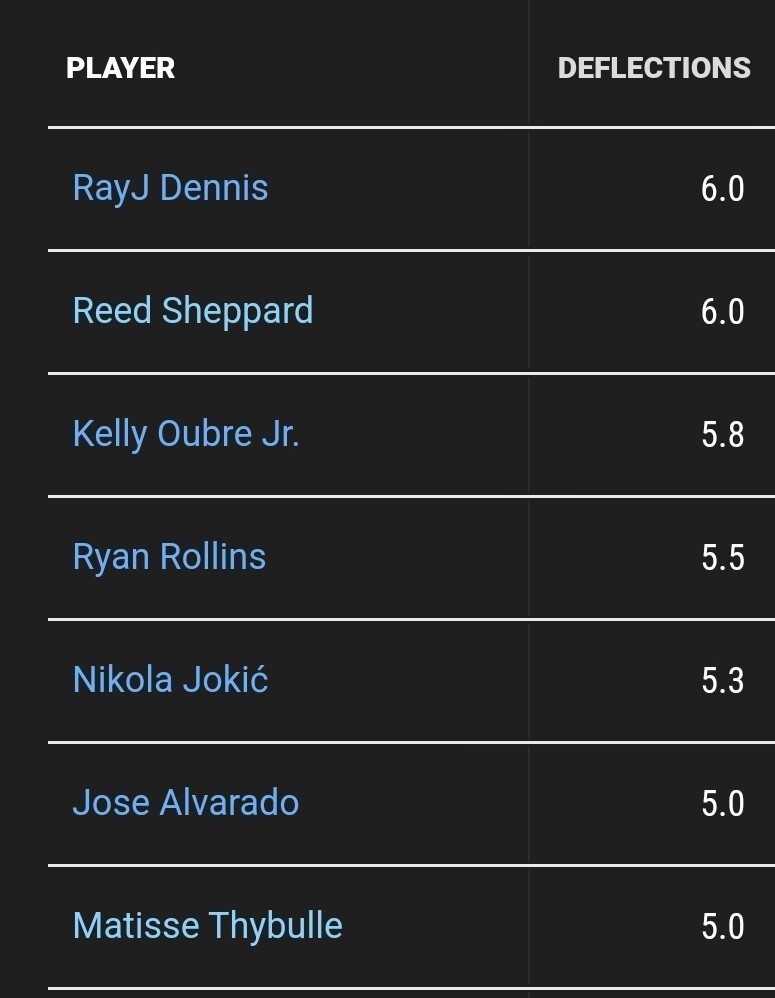Sort table by Deflections column header
This screenshot has width=775, height=998.
tap(654, 68)
